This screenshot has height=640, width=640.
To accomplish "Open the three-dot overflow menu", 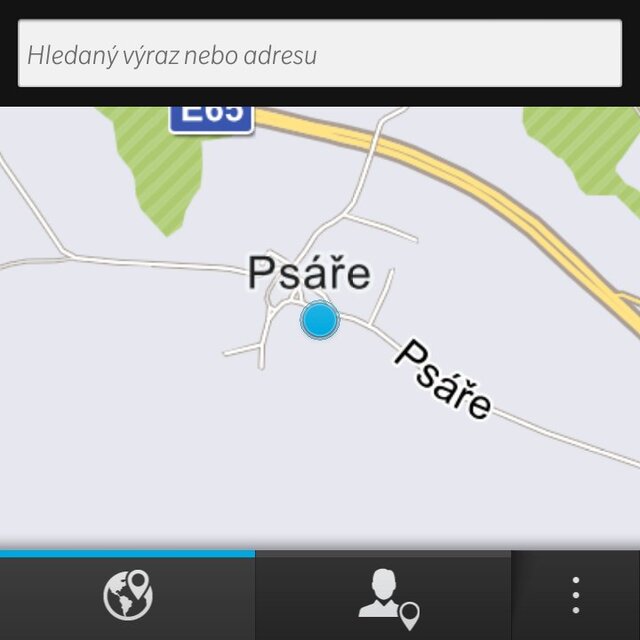I will (x=576, y=596).
